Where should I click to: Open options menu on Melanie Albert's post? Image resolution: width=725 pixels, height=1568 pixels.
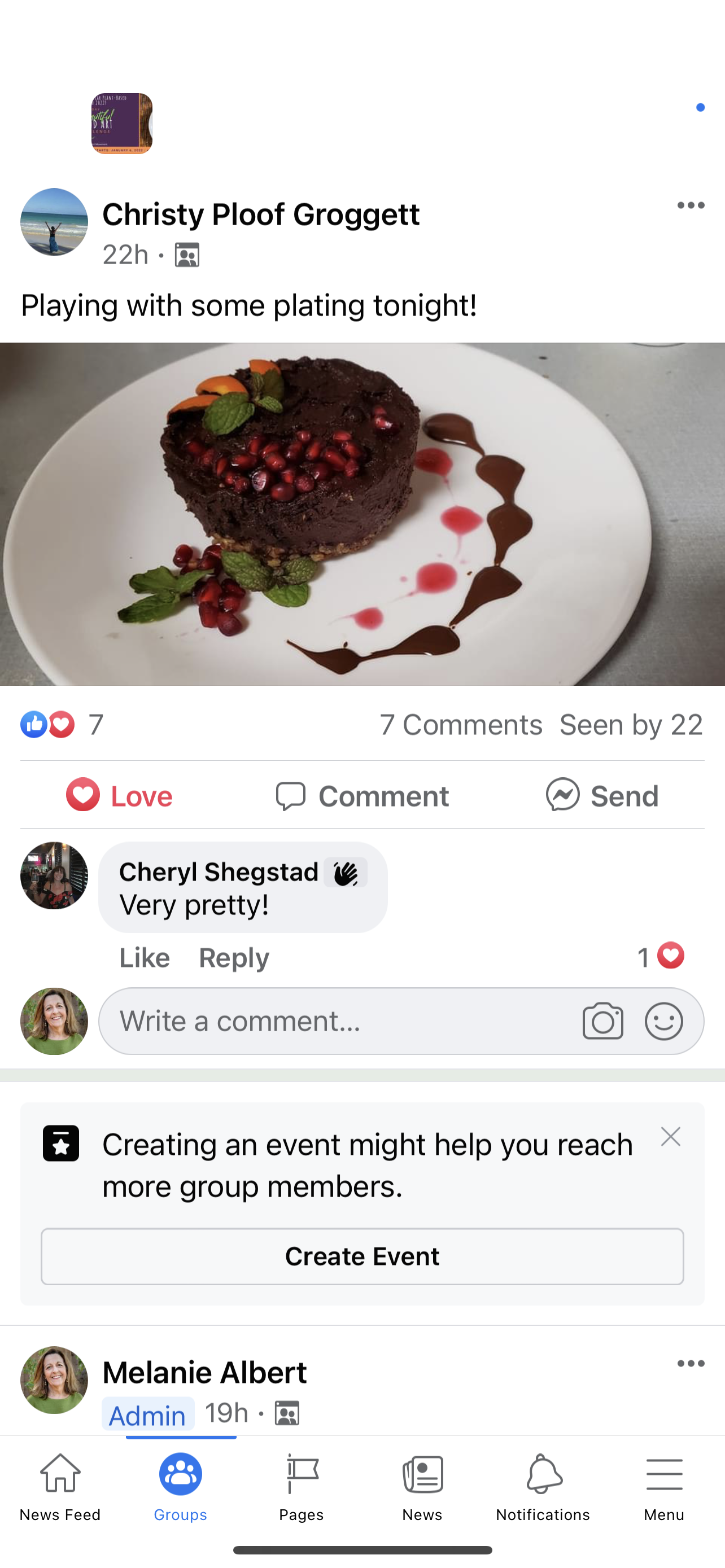691,1364
